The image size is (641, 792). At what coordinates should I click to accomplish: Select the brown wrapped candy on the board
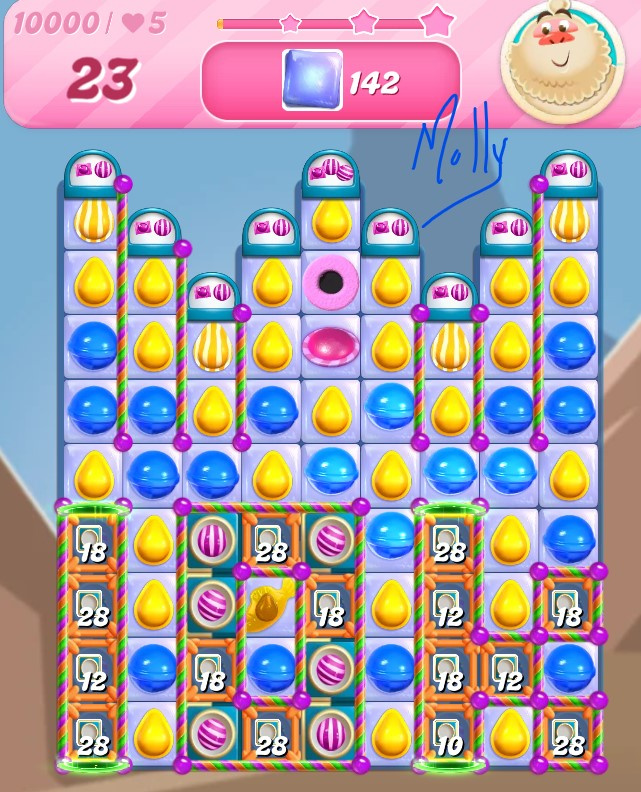[270, 603]
